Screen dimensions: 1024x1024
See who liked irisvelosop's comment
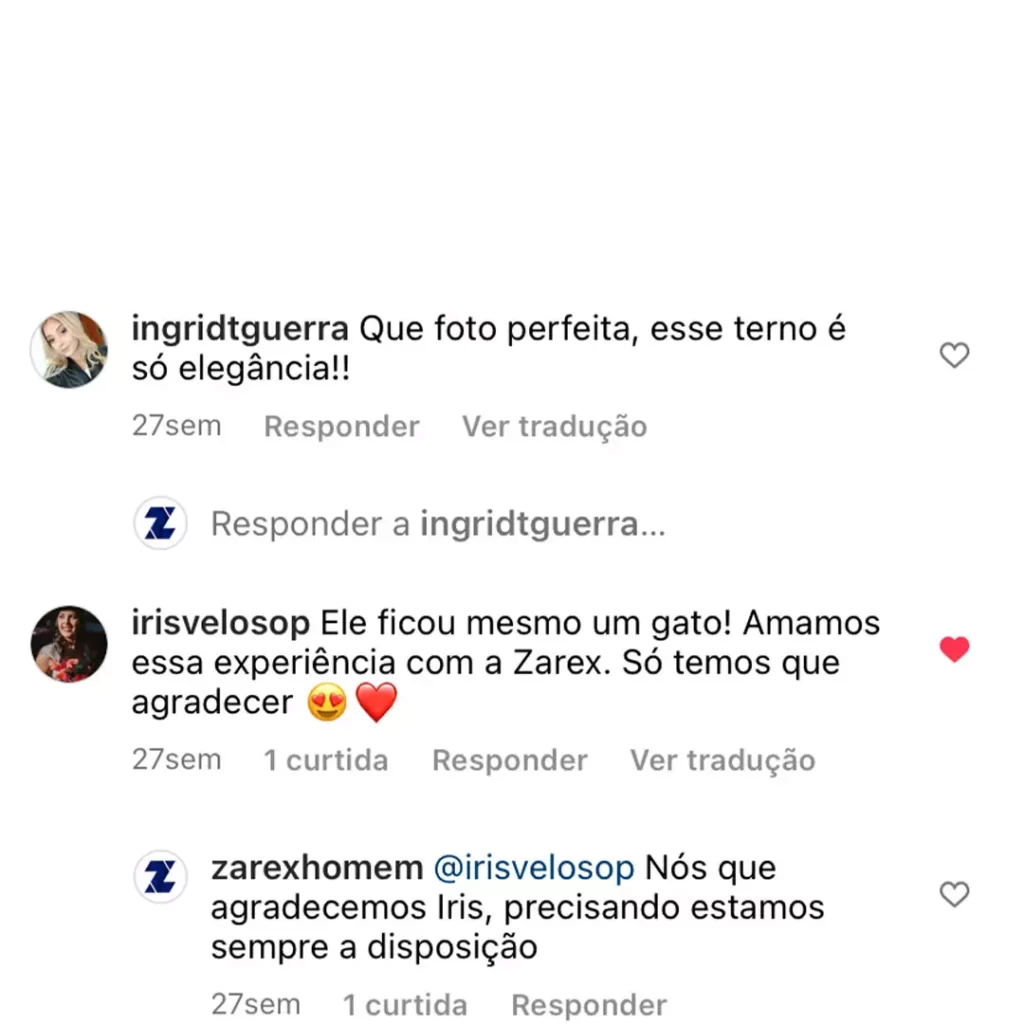[325, 761]
